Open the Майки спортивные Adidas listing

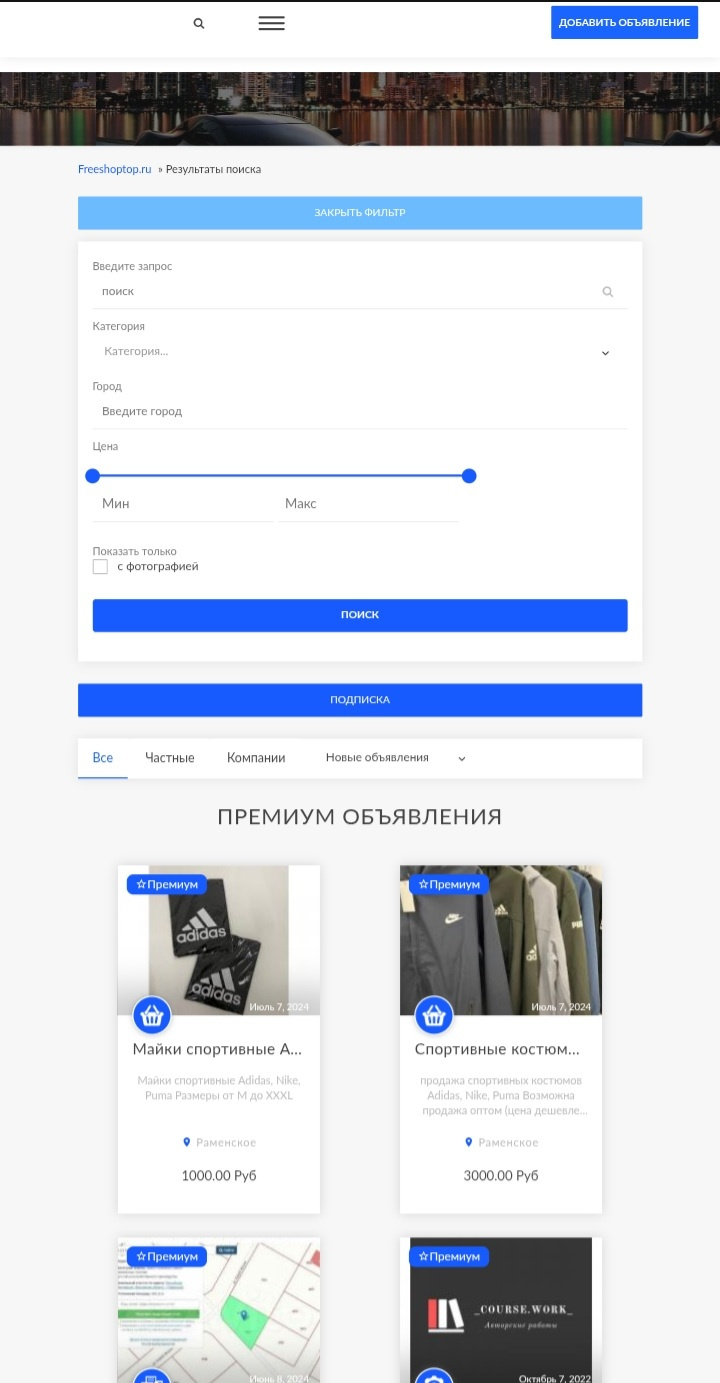pyautogui.click(x=218, y=1049)
